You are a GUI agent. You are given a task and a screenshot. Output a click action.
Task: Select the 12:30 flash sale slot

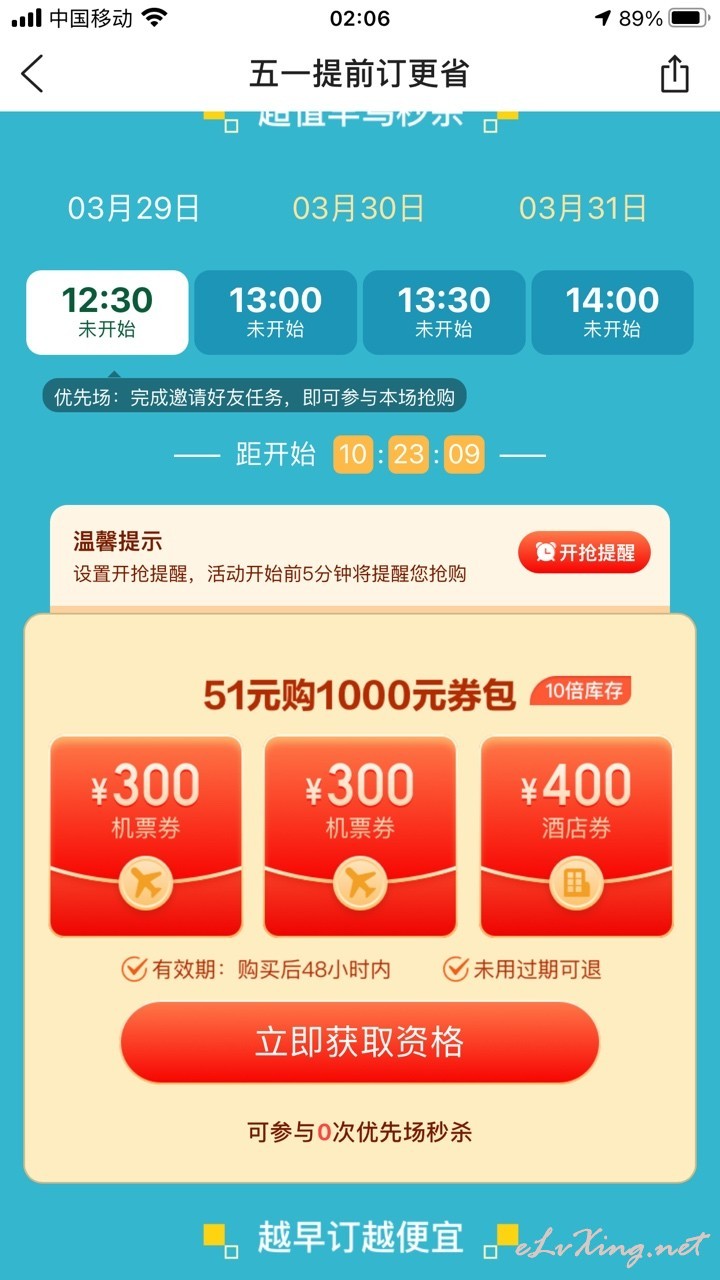point(107,312)
